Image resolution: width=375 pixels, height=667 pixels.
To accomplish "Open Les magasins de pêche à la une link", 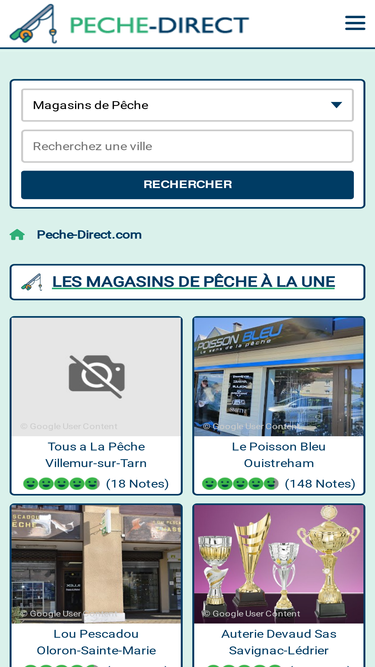I will (x=193, y=282).
